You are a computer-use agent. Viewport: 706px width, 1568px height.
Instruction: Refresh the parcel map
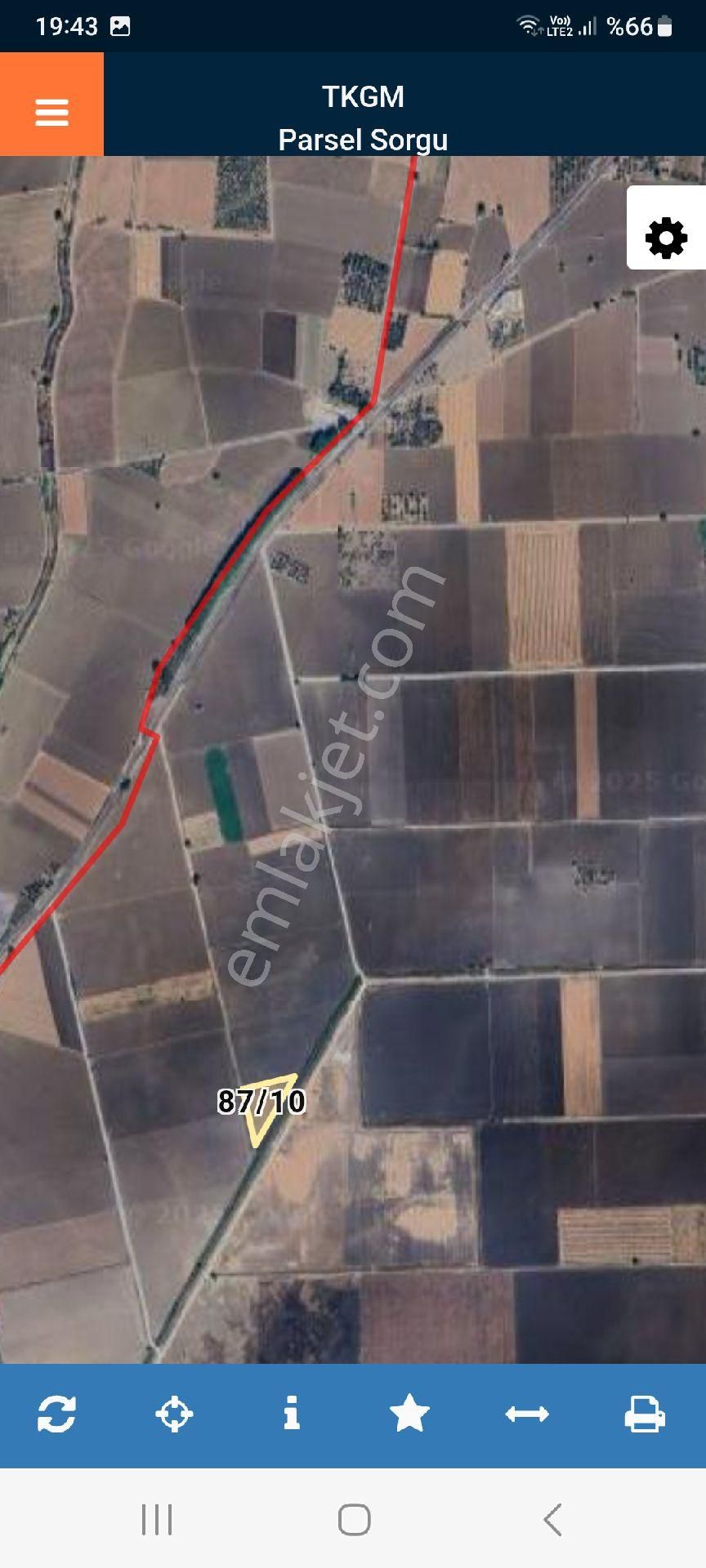[x=56, y=1414]
